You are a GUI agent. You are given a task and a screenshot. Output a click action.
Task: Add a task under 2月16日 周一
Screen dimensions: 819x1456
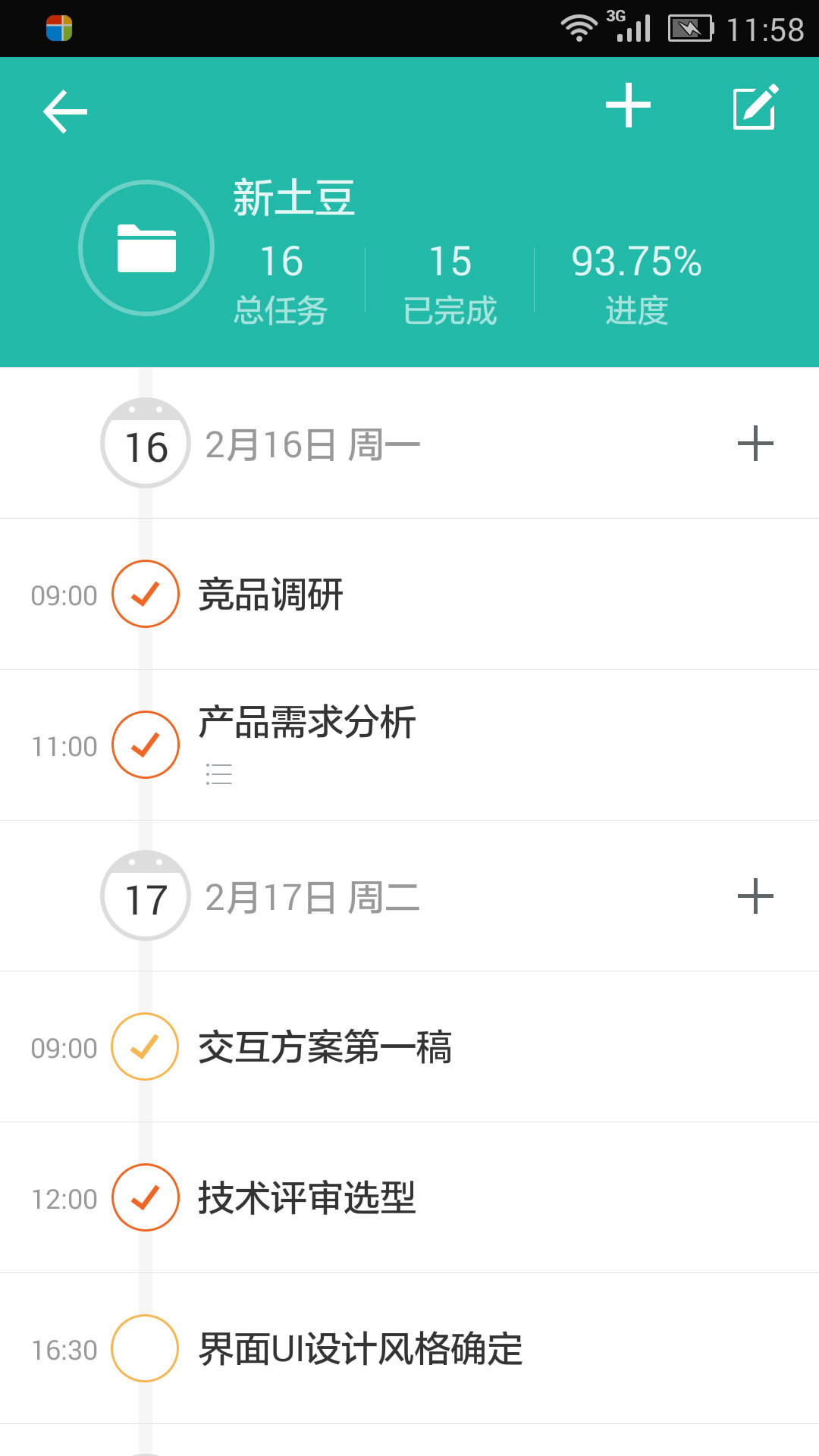[x=756, y=444]
